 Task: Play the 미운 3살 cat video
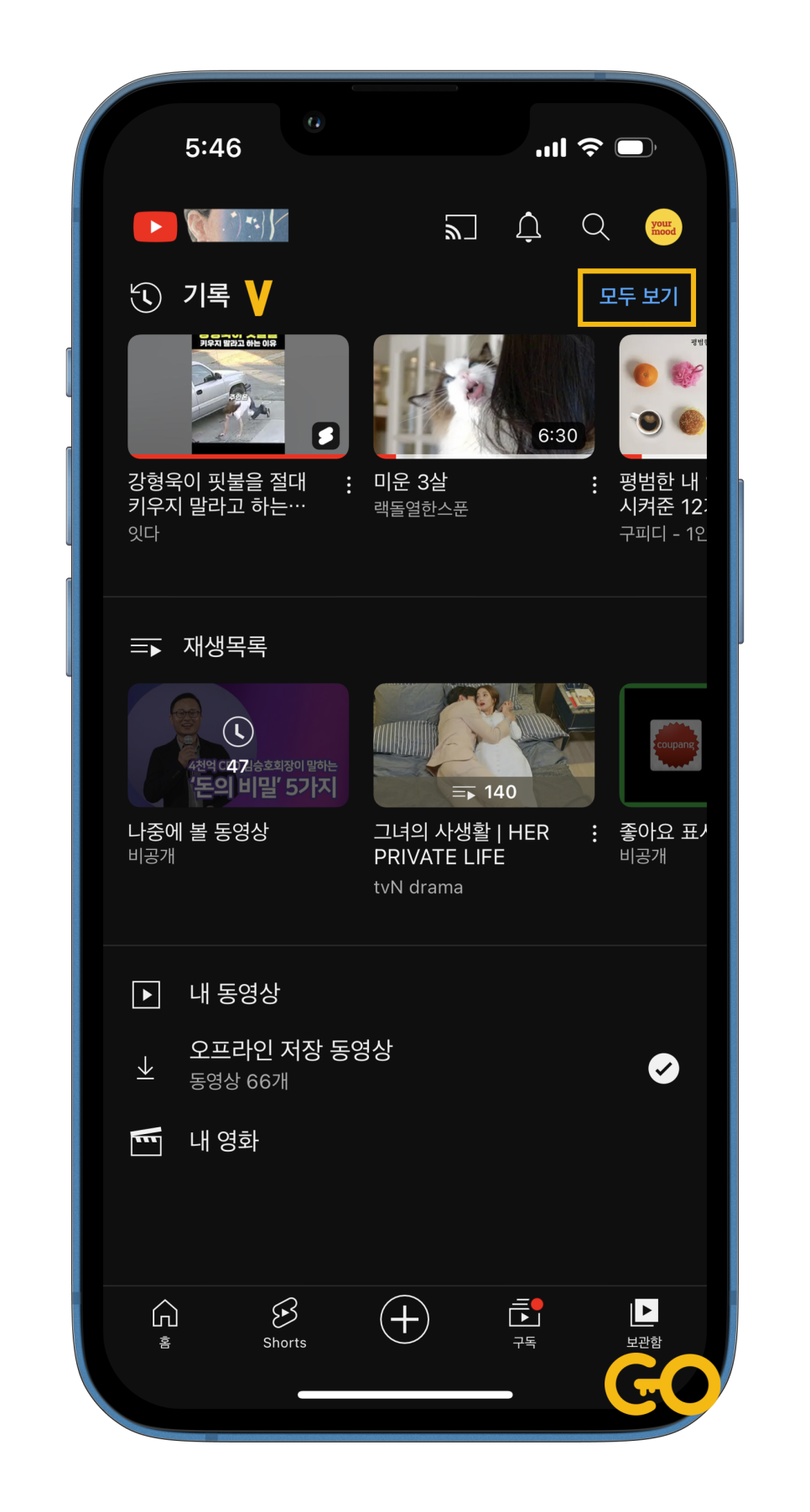pos(484,396)
